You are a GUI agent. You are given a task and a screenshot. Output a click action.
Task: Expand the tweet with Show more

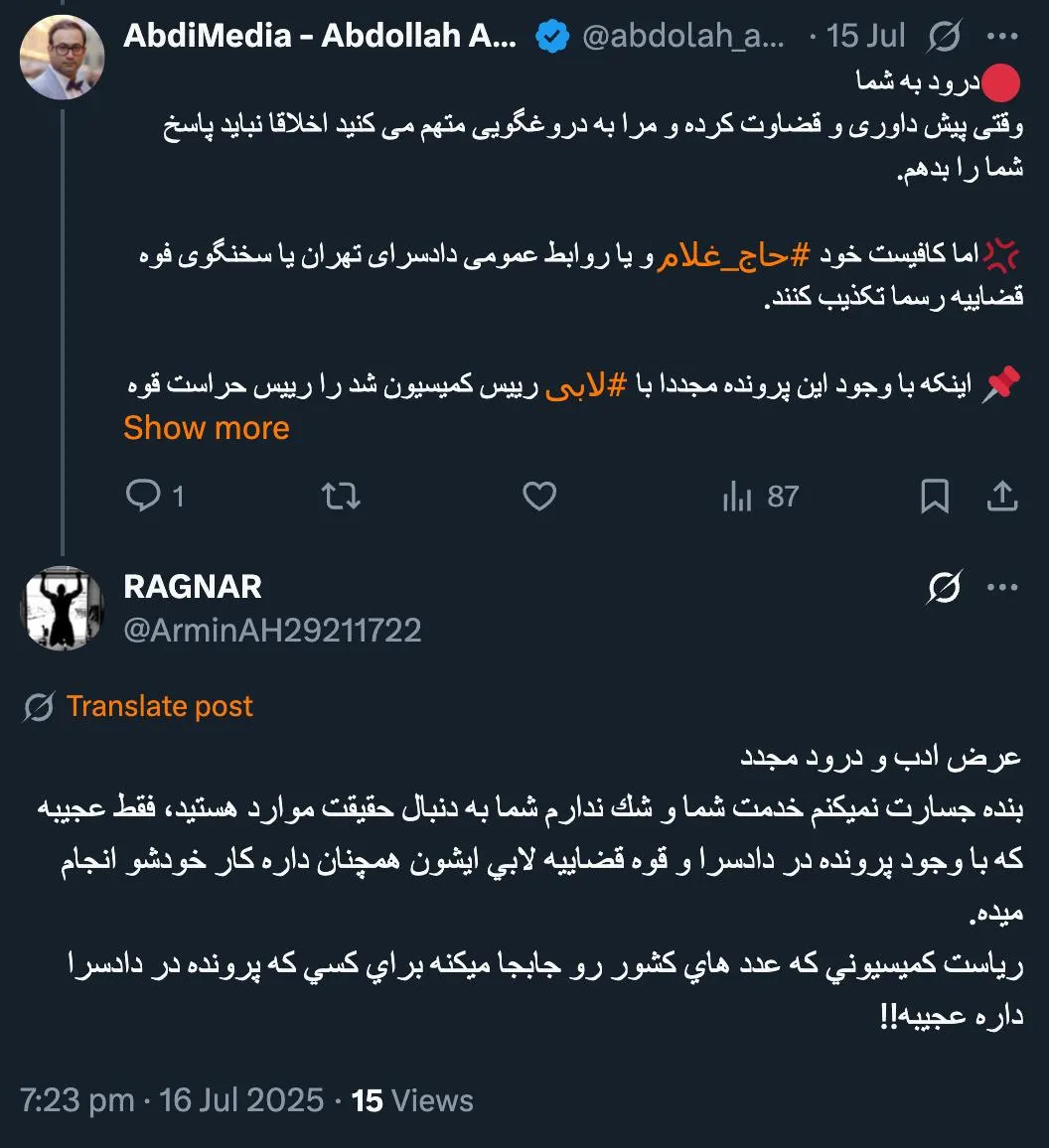[206, 428]
